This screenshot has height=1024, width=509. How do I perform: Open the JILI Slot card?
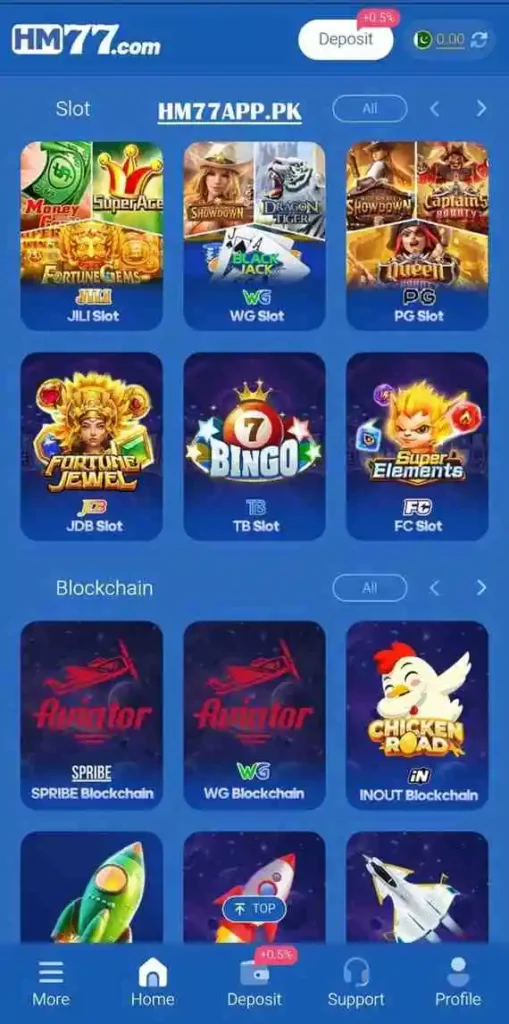(91, 236)
